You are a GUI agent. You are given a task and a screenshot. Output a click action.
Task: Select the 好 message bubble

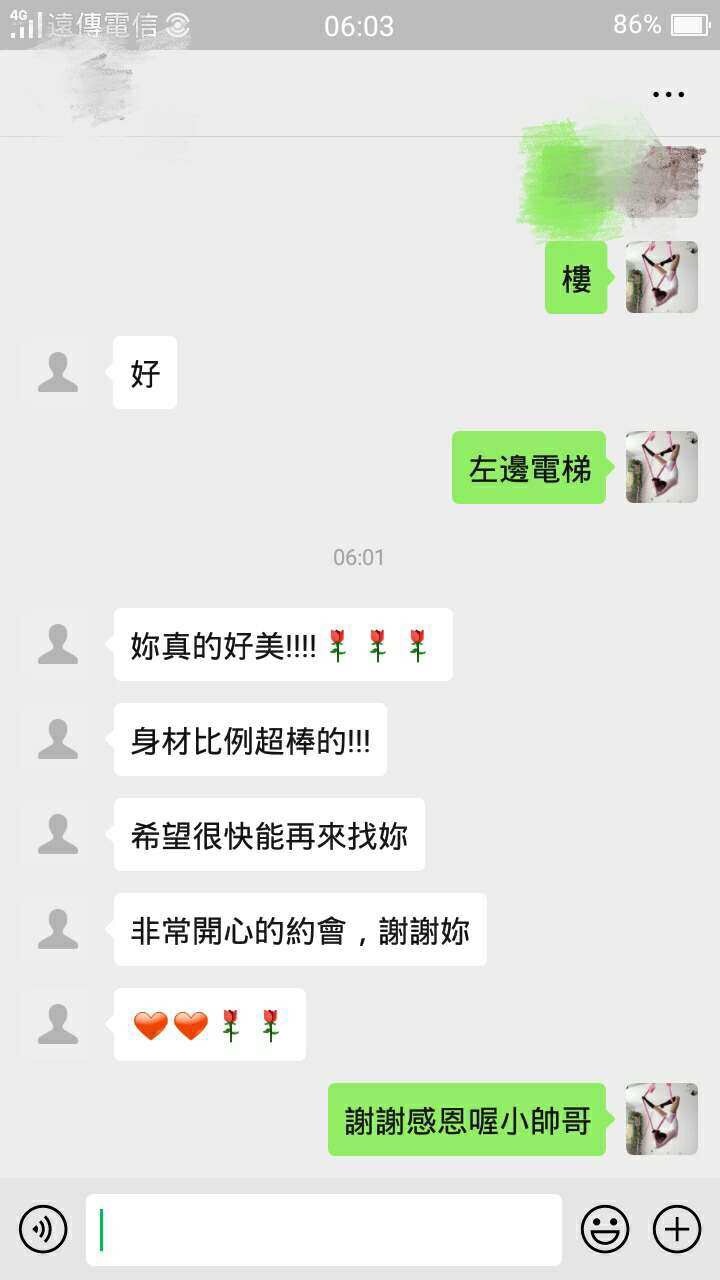[144, 372]
